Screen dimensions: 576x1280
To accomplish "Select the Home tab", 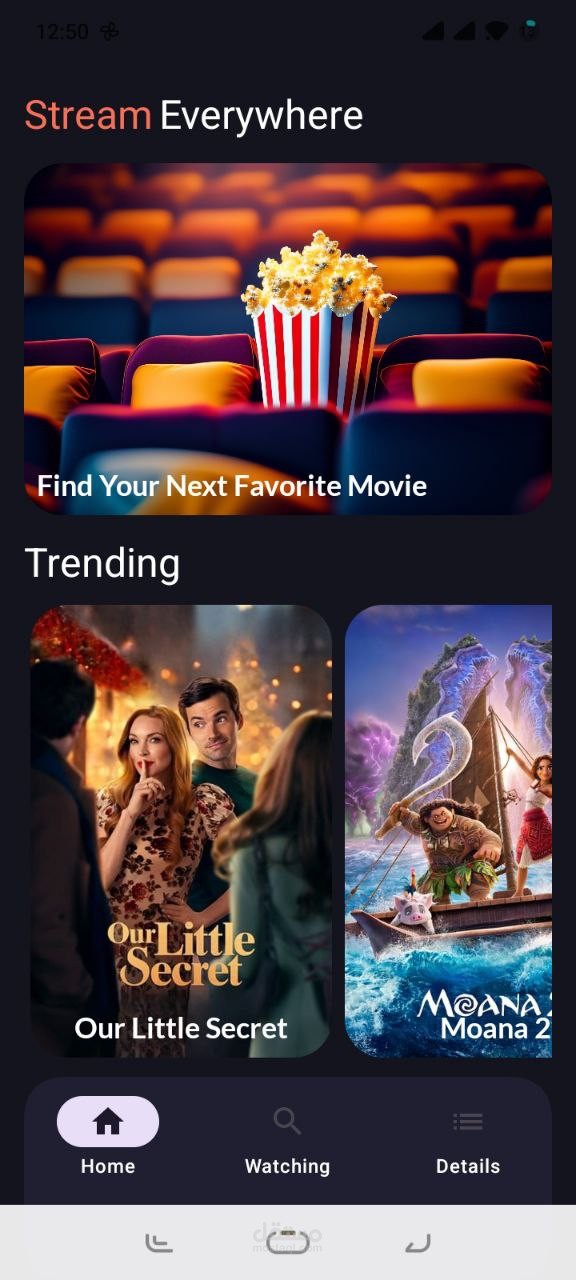I will coord(108,1137).
